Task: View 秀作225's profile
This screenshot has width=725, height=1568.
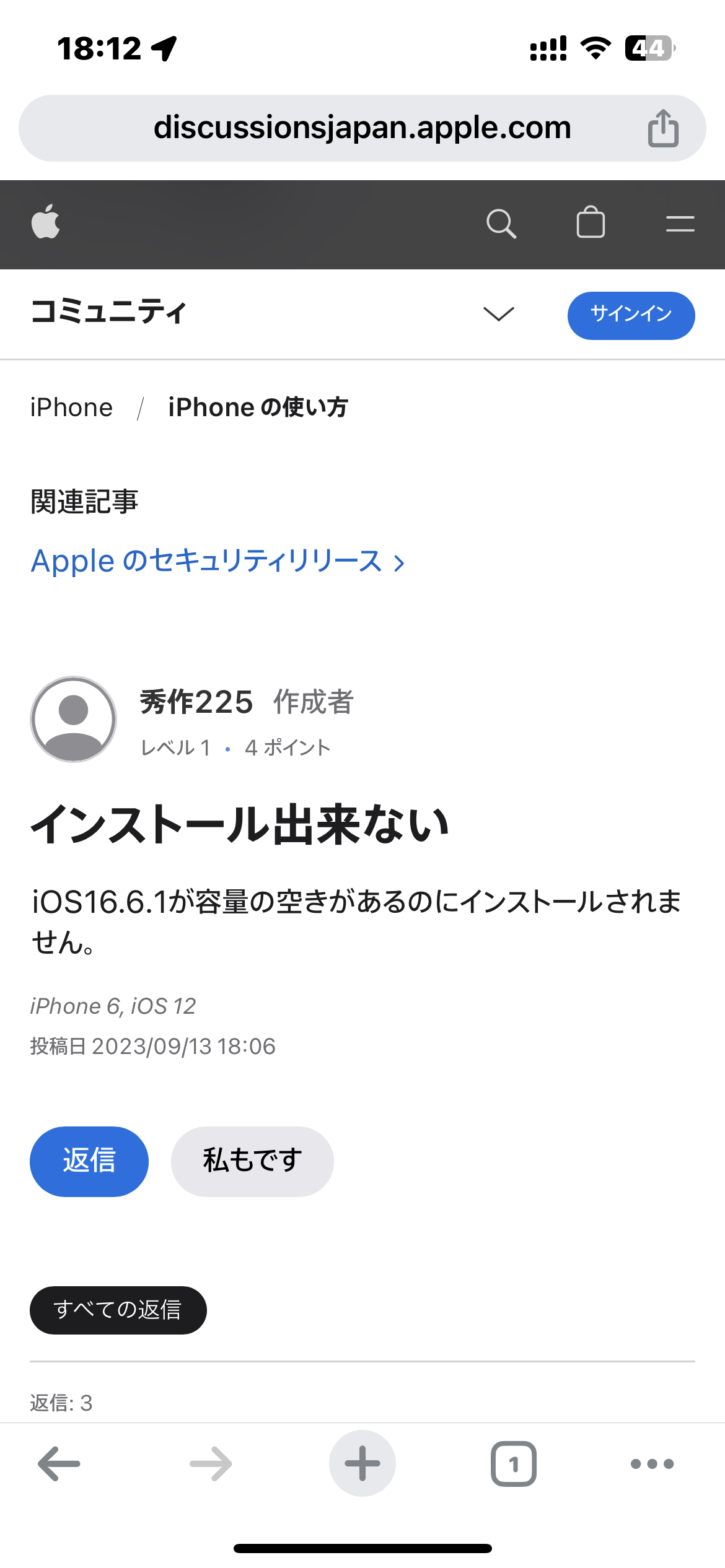Action: [196, 702]
